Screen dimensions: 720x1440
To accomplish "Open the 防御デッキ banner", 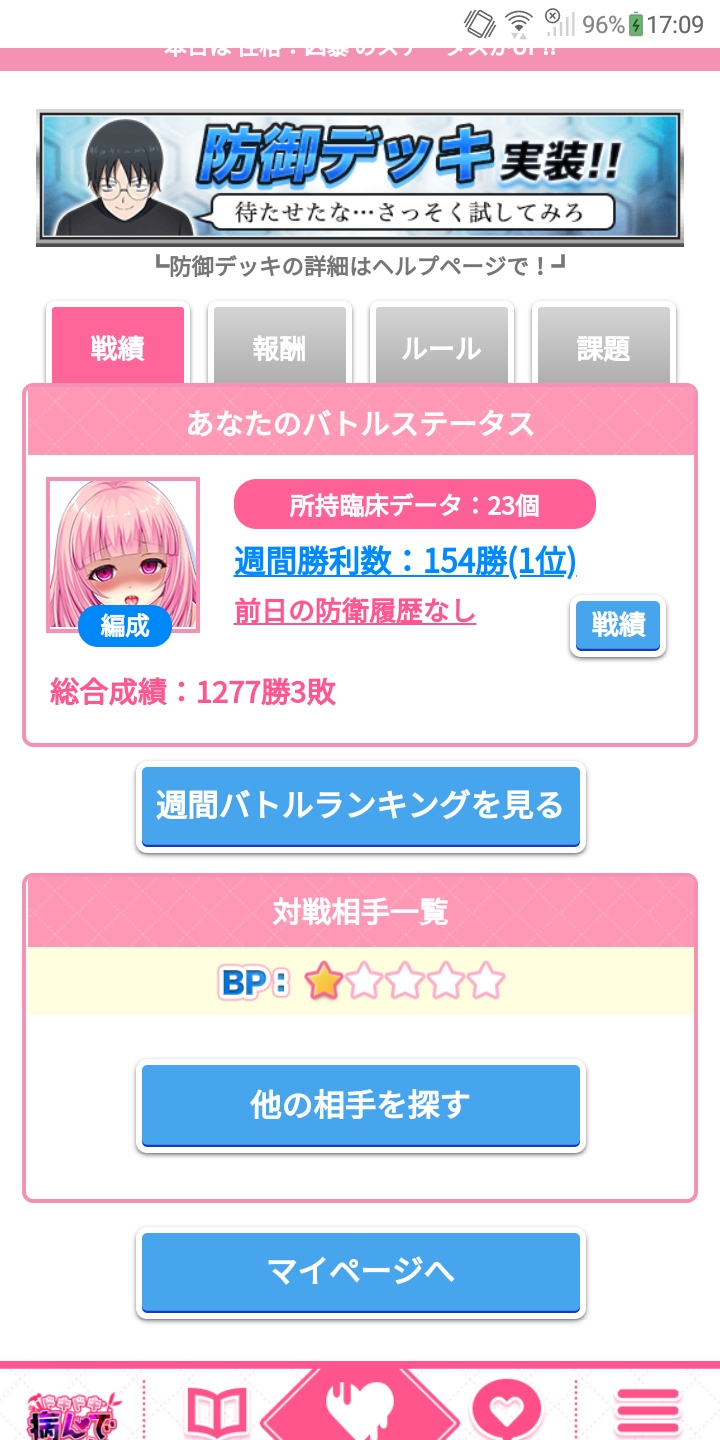I will click(x=360, y=177).
